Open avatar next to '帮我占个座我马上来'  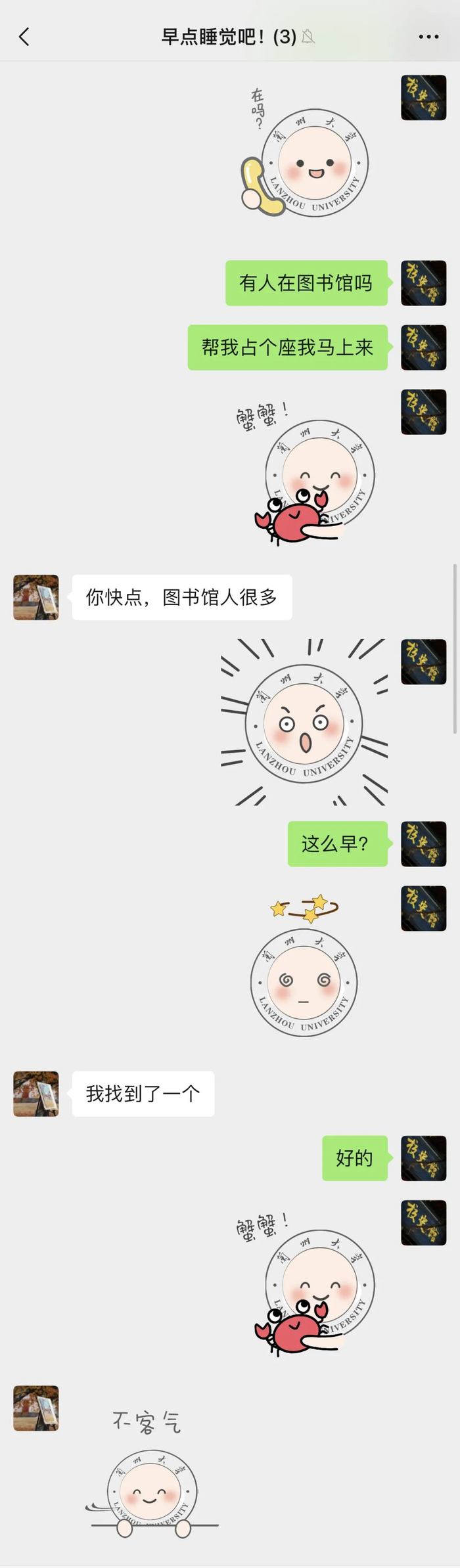tap(423, 347)
